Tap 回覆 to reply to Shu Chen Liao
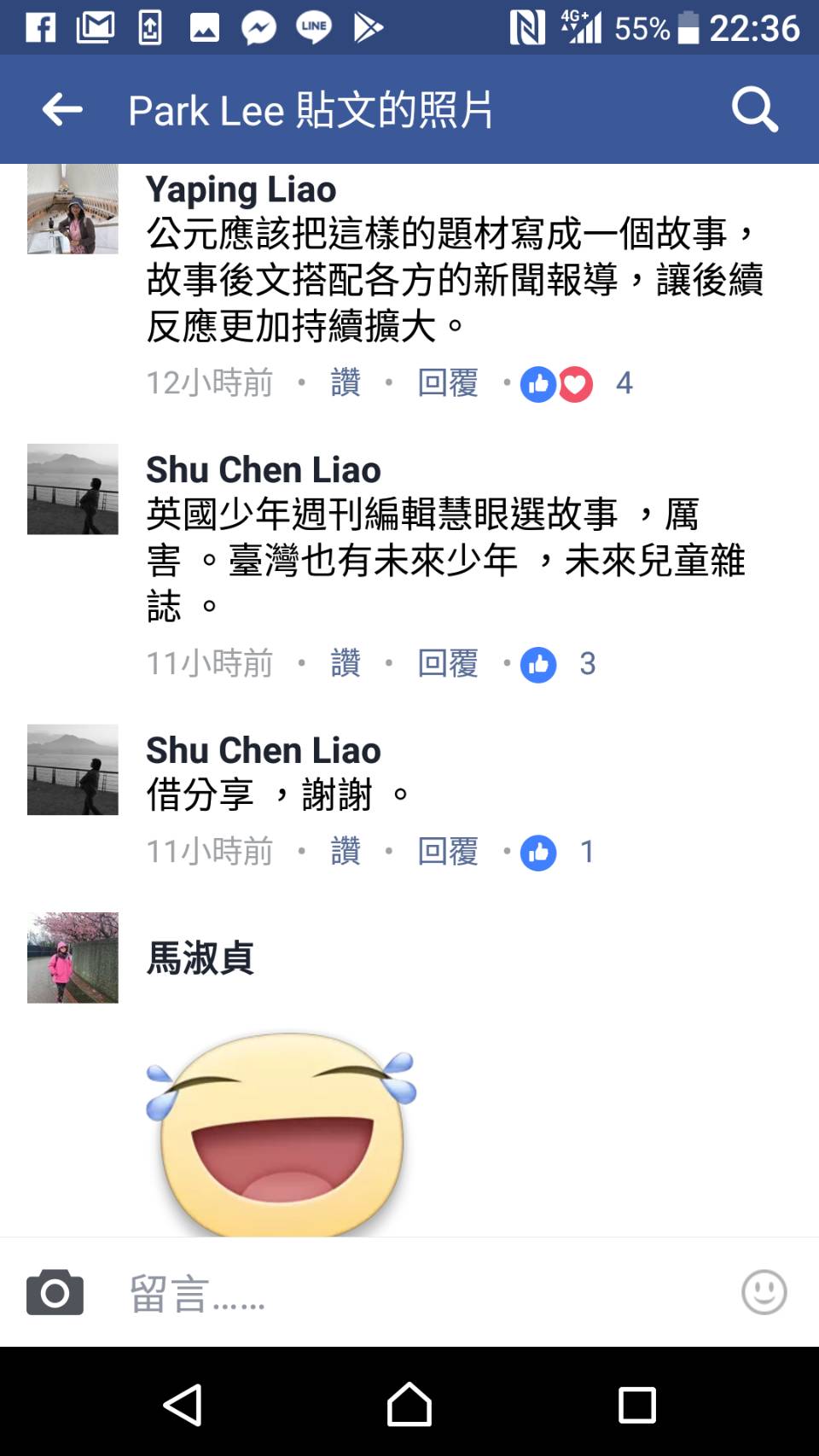 447,664
